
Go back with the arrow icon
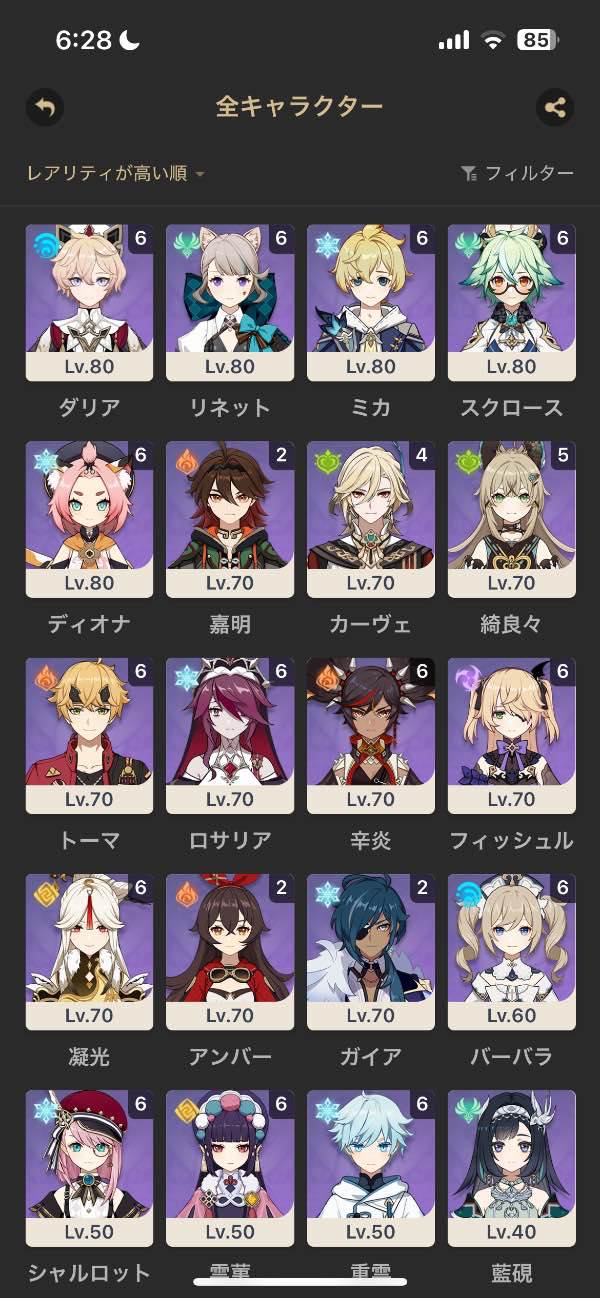[44, 107]
